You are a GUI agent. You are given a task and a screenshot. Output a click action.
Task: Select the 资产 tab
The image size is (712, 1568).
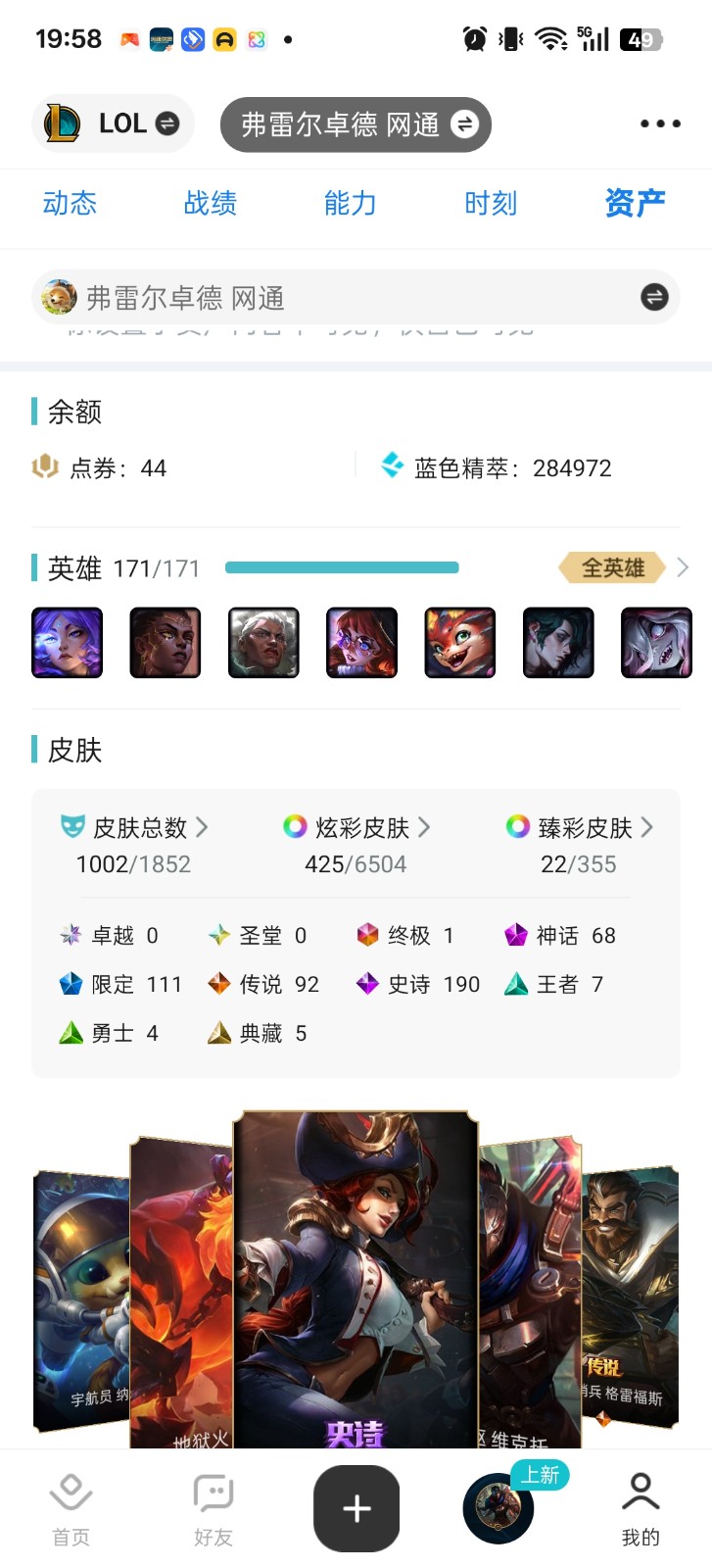635,203
